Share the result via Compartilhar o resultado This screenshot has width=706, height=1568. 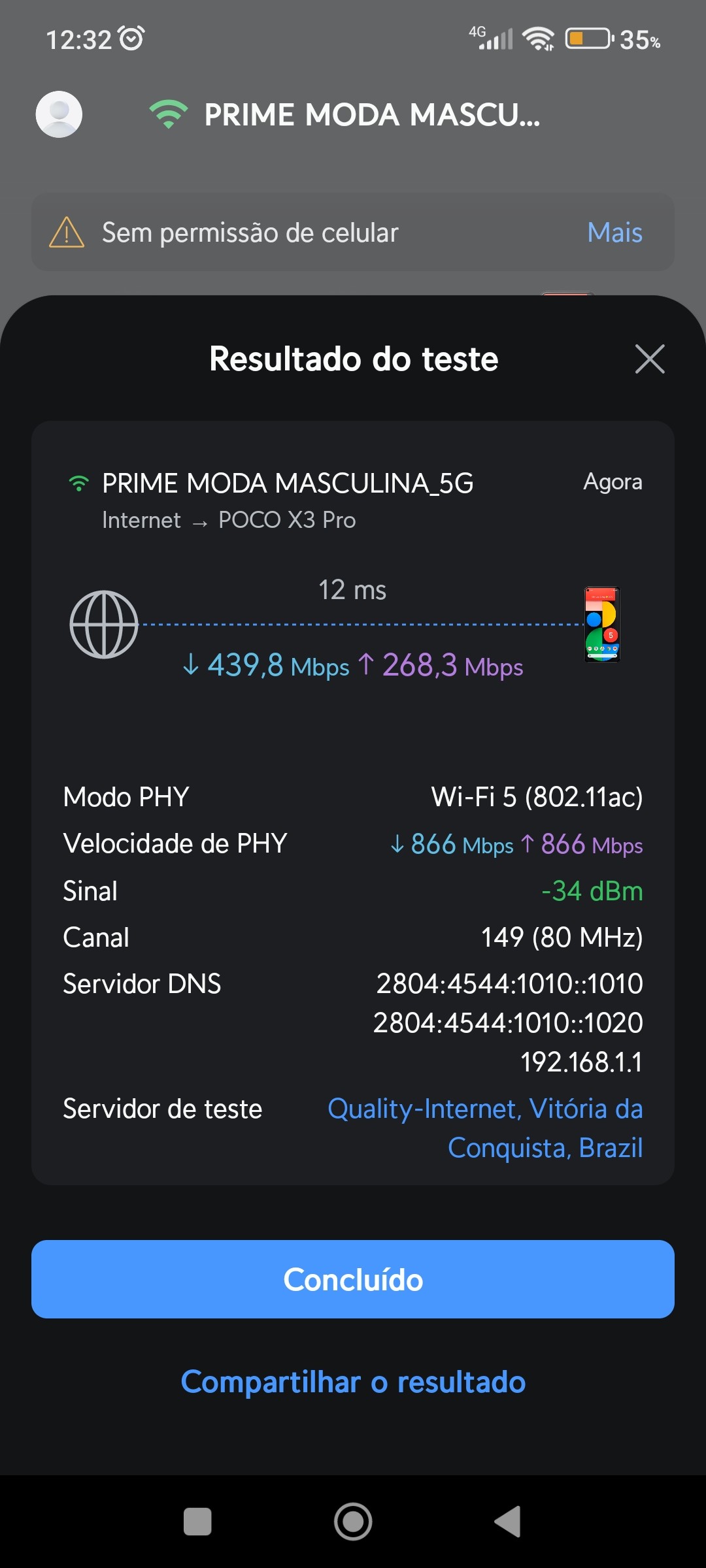[x=353, y=1382]
